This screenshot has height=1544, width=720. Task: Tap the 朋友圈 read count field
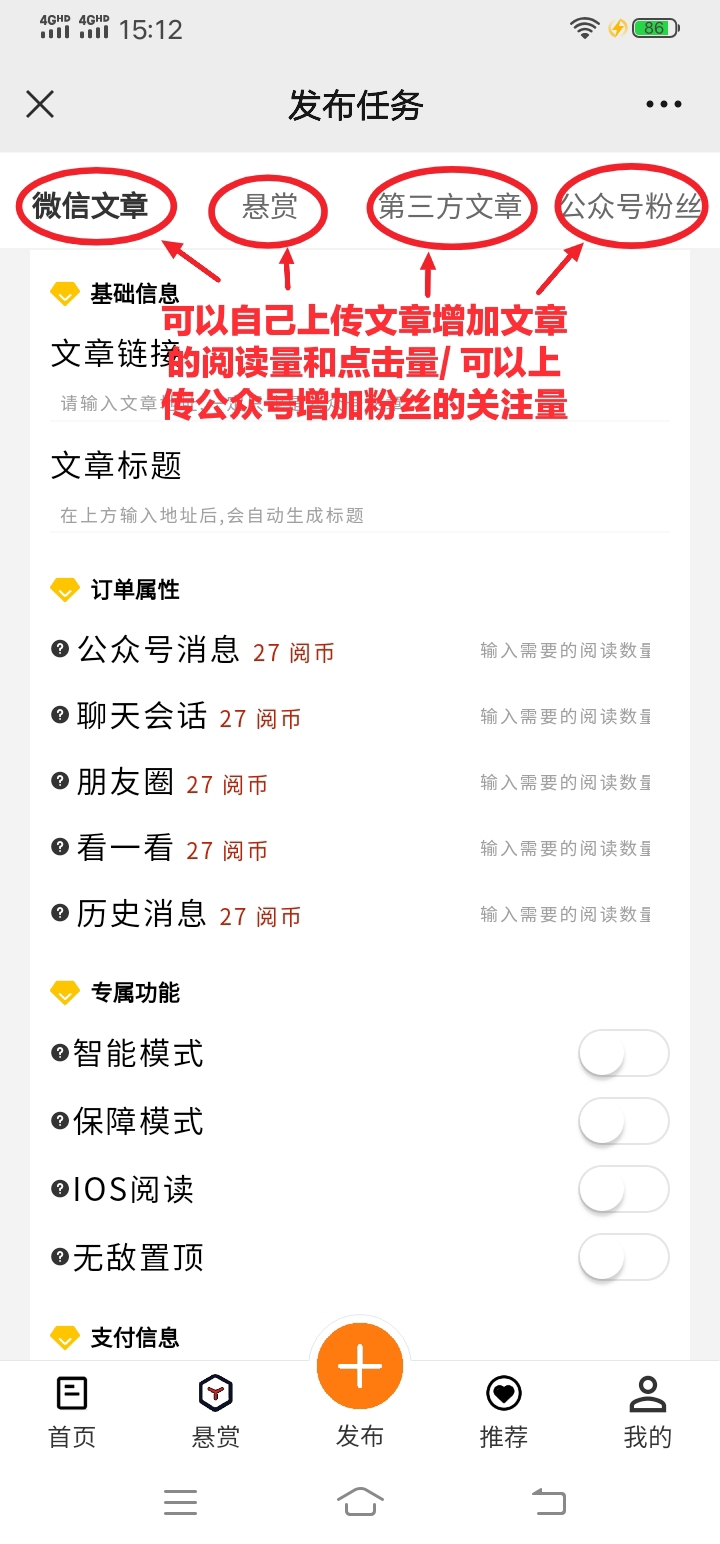click(565, 783)
